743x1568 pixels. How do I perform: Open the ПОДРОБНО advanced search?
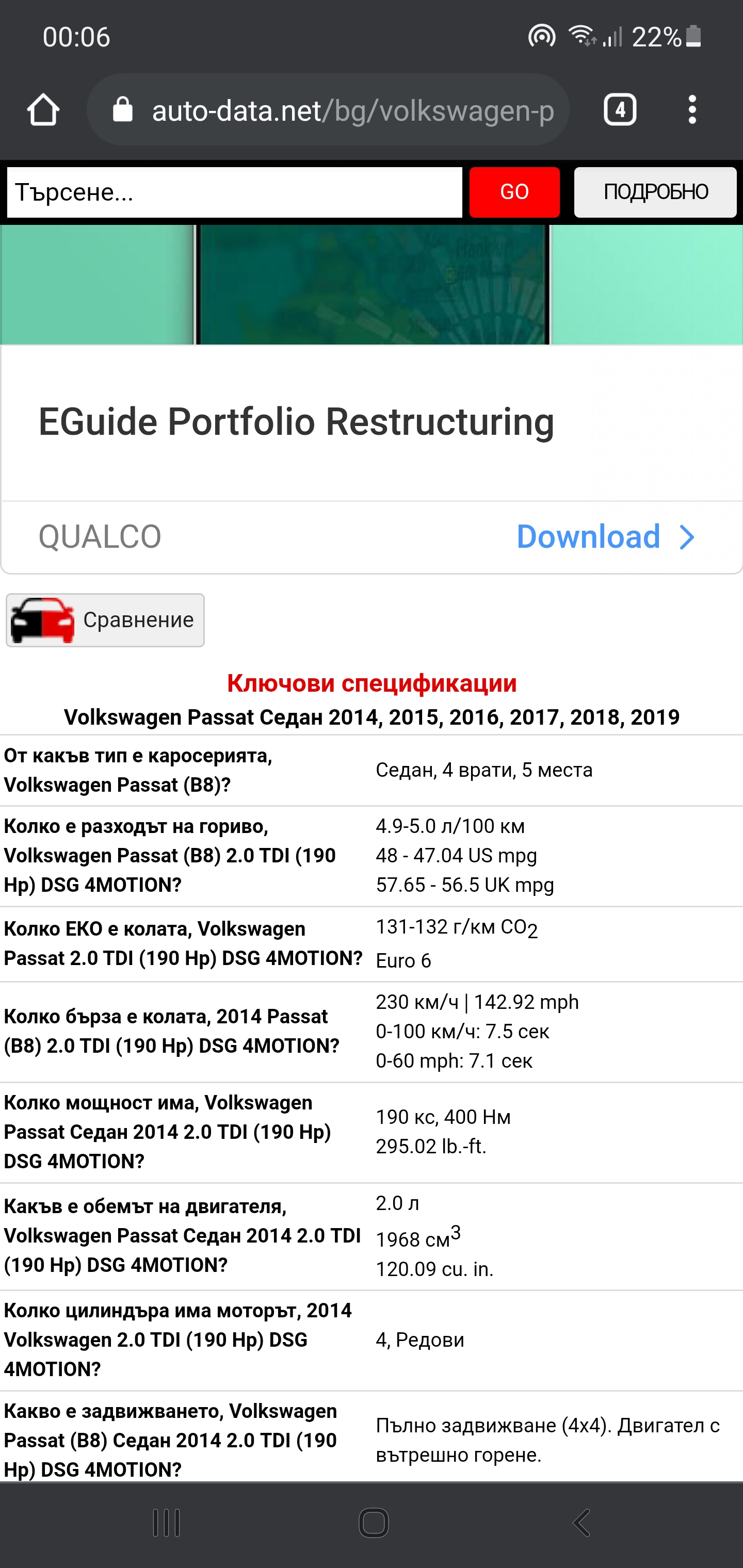pos(655,192)
